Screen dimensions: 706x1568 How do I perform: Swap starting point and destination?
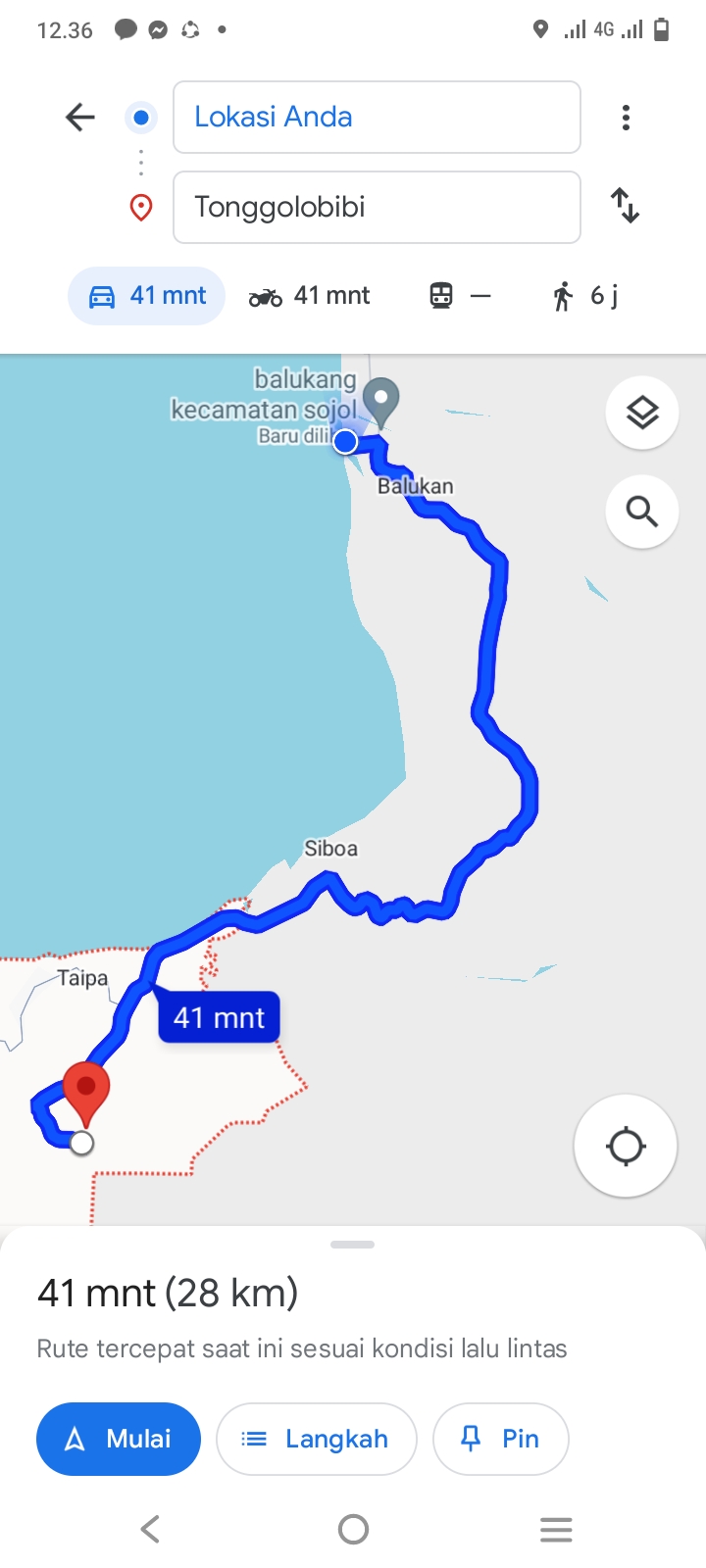[626, 206]
